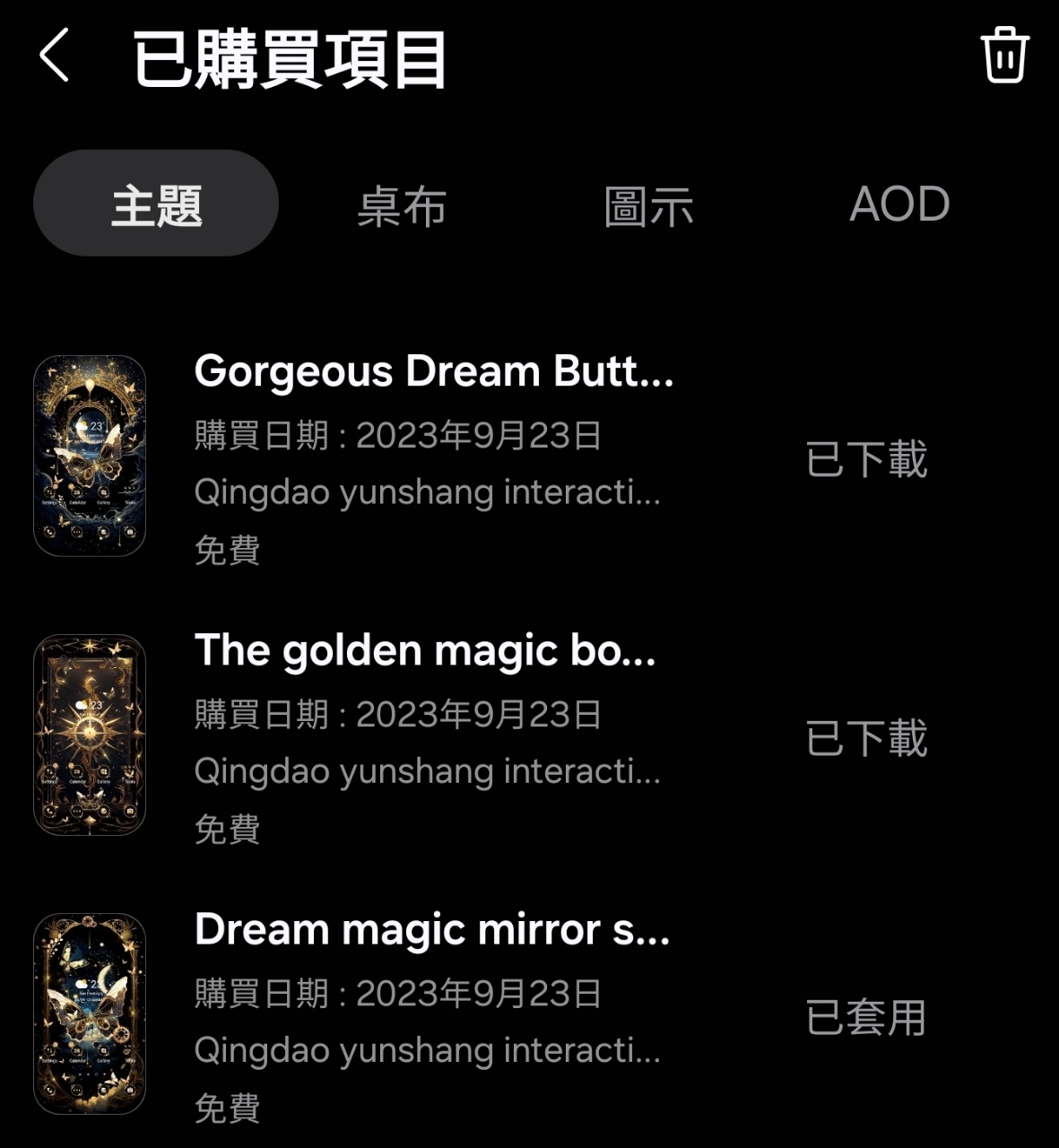The image size is (1059, 1148).
Task: Show the AOD tab
Action: point(898,204)
